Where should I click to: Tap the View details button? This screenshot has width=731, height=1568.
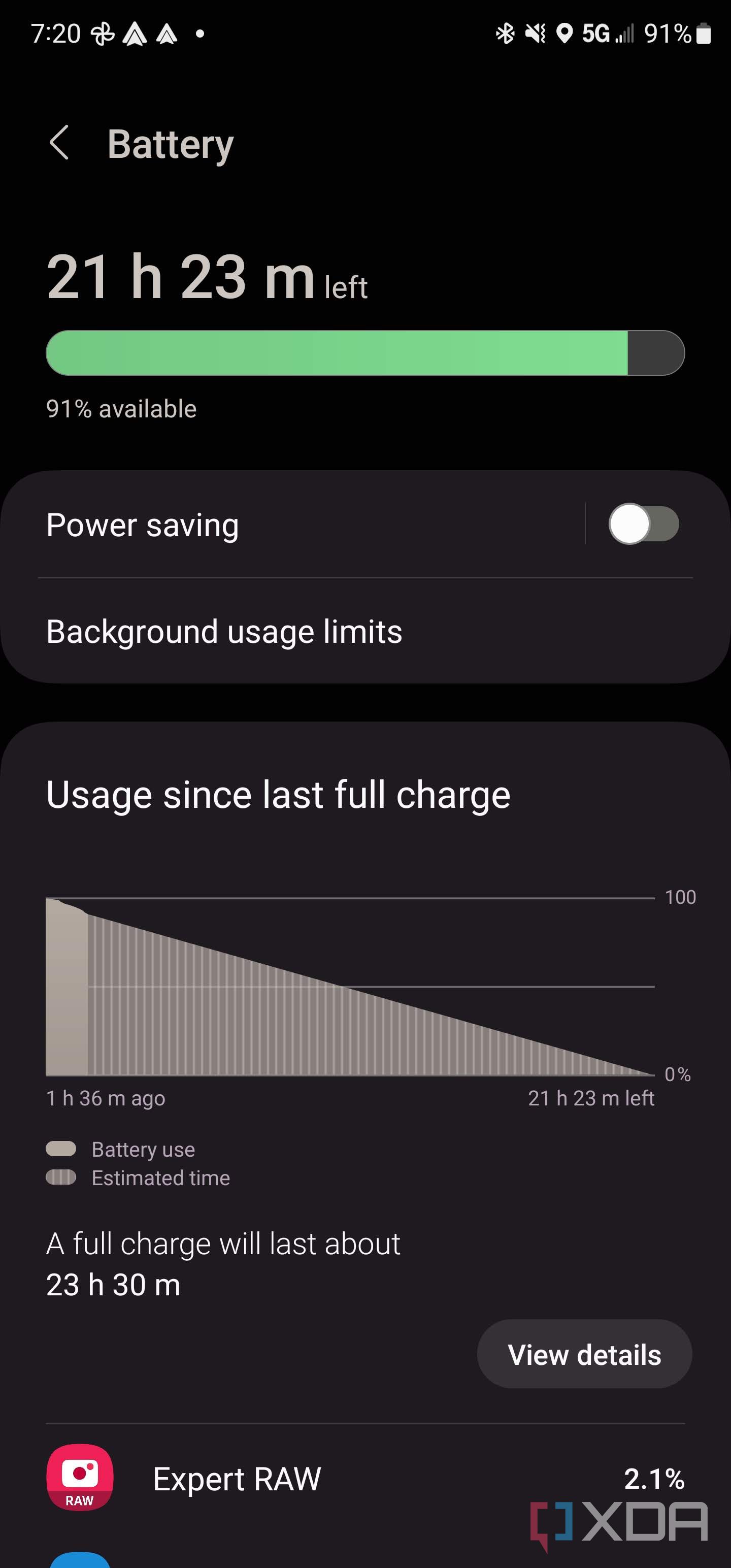pyautogui.click(x=584, y=1354)
